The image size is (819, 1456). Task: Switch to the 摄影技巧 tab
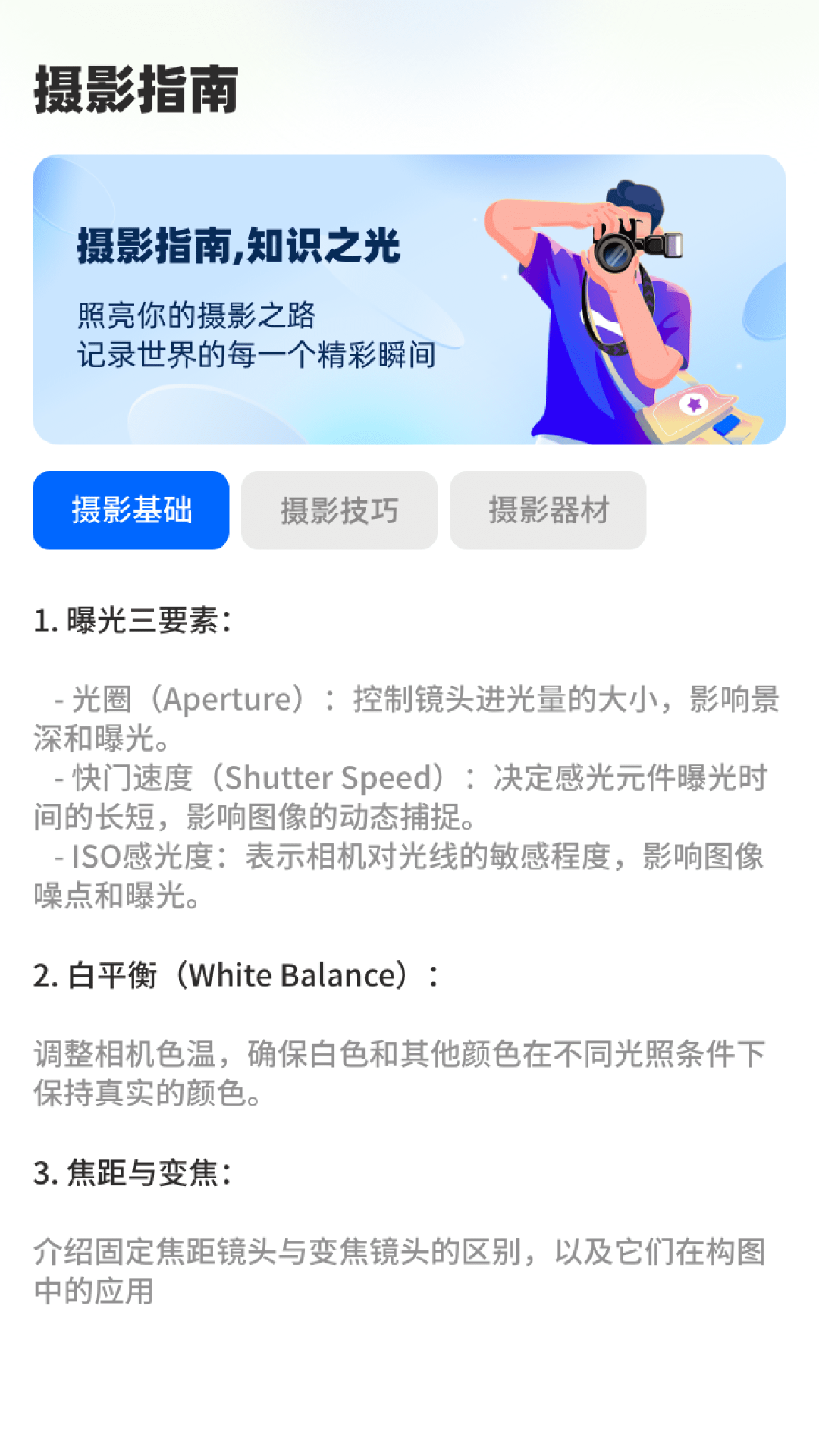[339, 510]
